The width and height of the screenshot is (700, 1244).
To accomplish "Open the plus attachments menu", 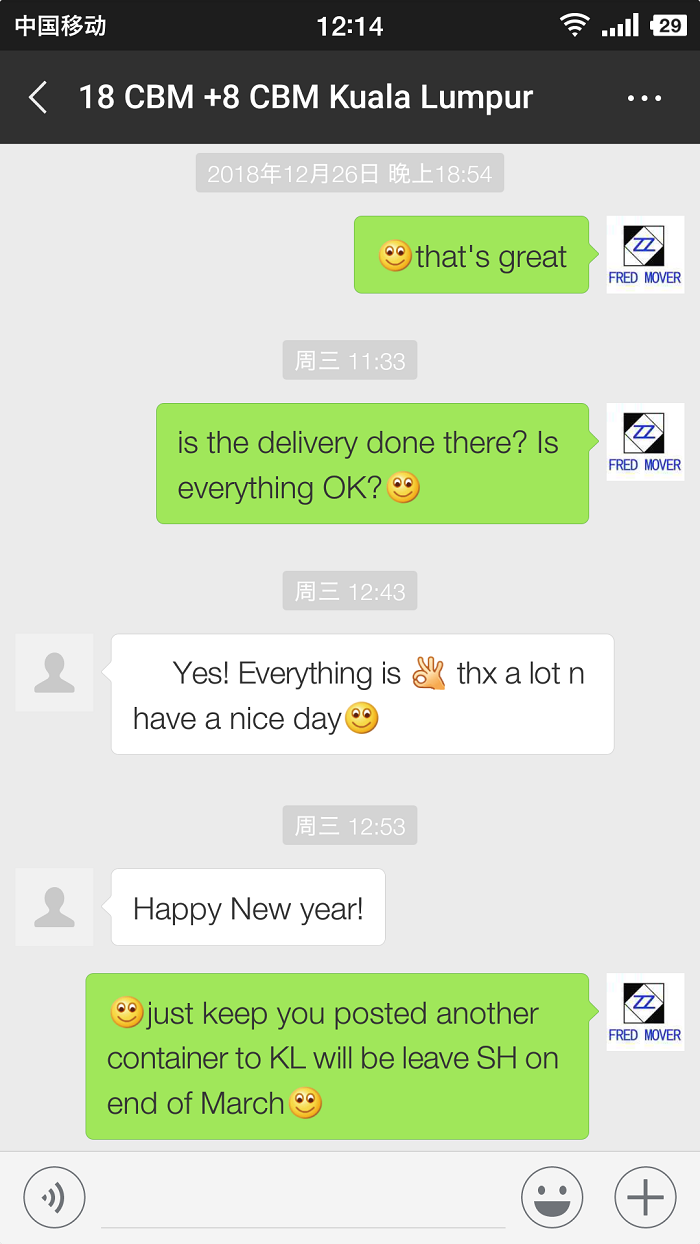I will tap(645, 1196).
